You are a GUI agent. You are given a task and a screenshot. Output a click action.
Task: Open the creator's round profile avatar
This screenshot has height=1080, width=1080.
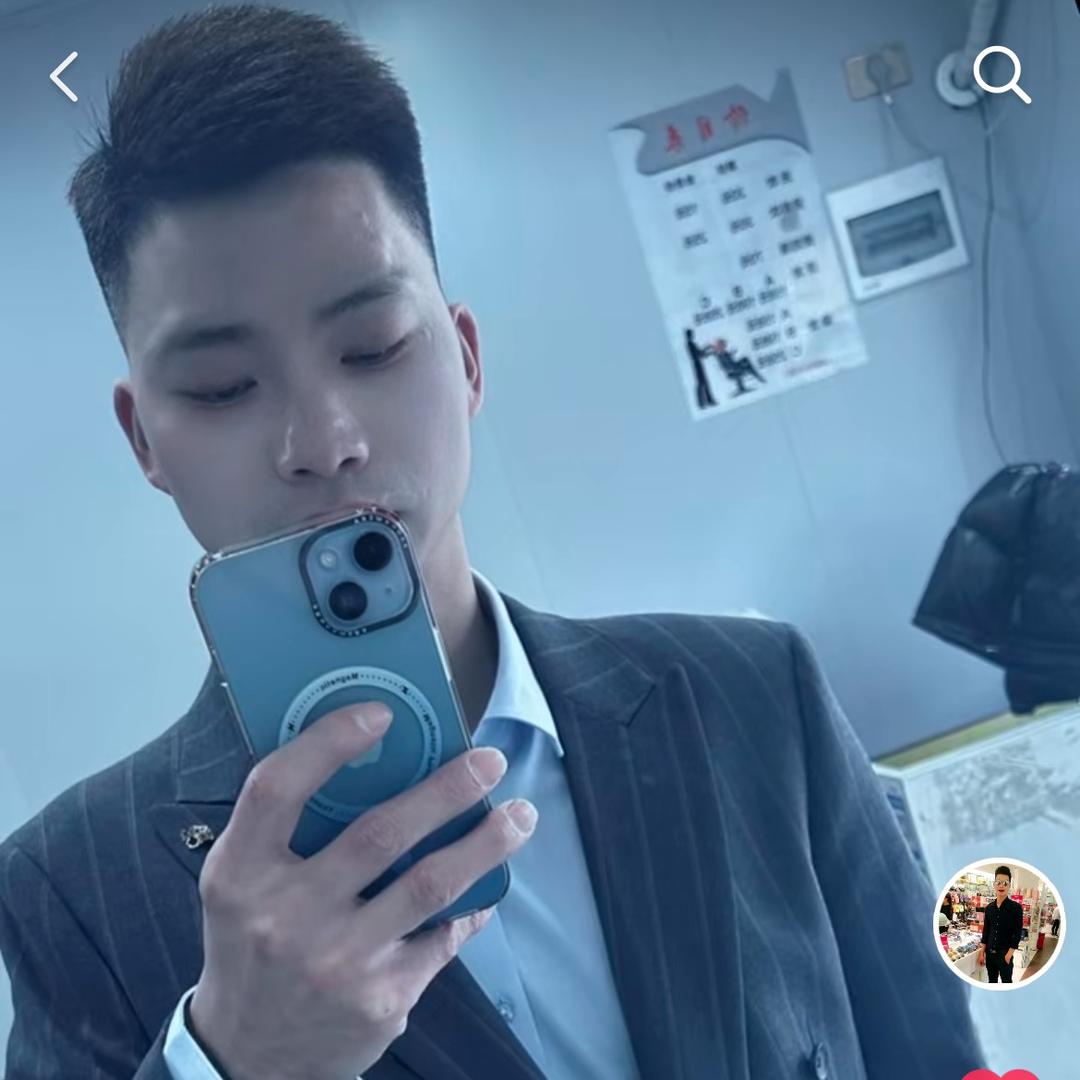(999, 923)
